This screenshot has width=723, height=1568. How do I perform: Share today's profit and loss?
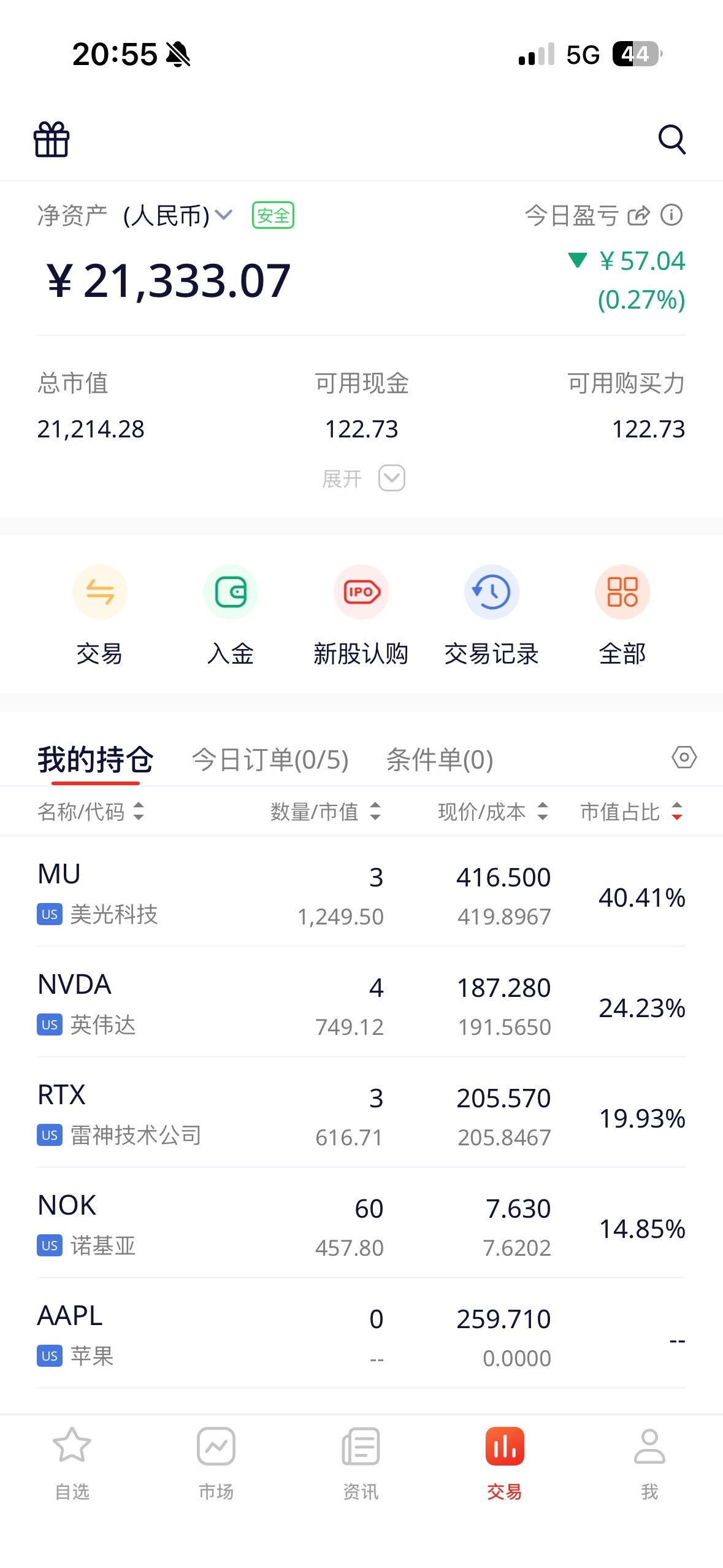(638, 215)
